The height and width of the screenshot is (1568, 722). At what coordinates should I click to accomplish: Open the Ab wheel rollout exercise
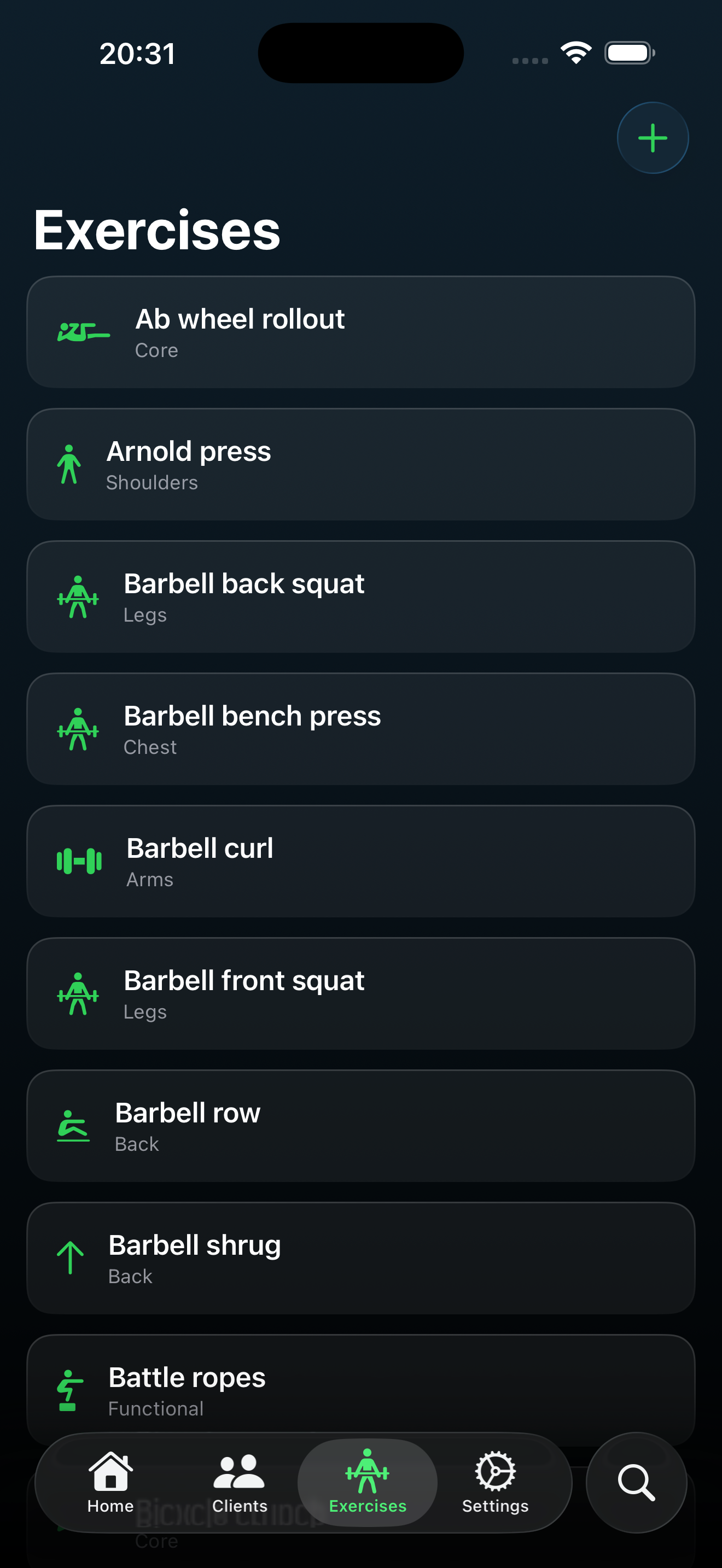coord(361,332)
